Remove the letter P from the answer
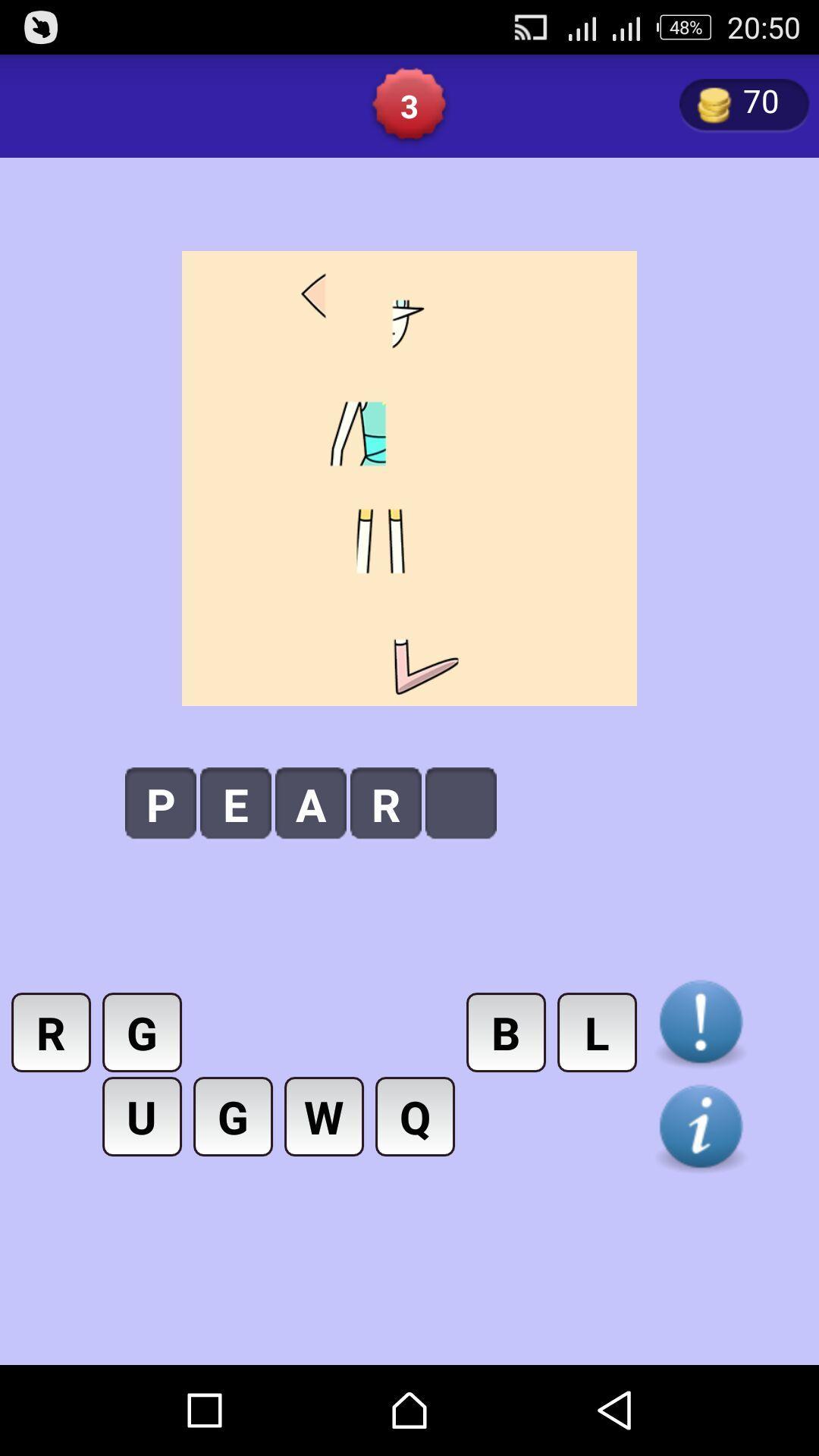Viewport: 819px width, 1456px height. click(161, 803)
